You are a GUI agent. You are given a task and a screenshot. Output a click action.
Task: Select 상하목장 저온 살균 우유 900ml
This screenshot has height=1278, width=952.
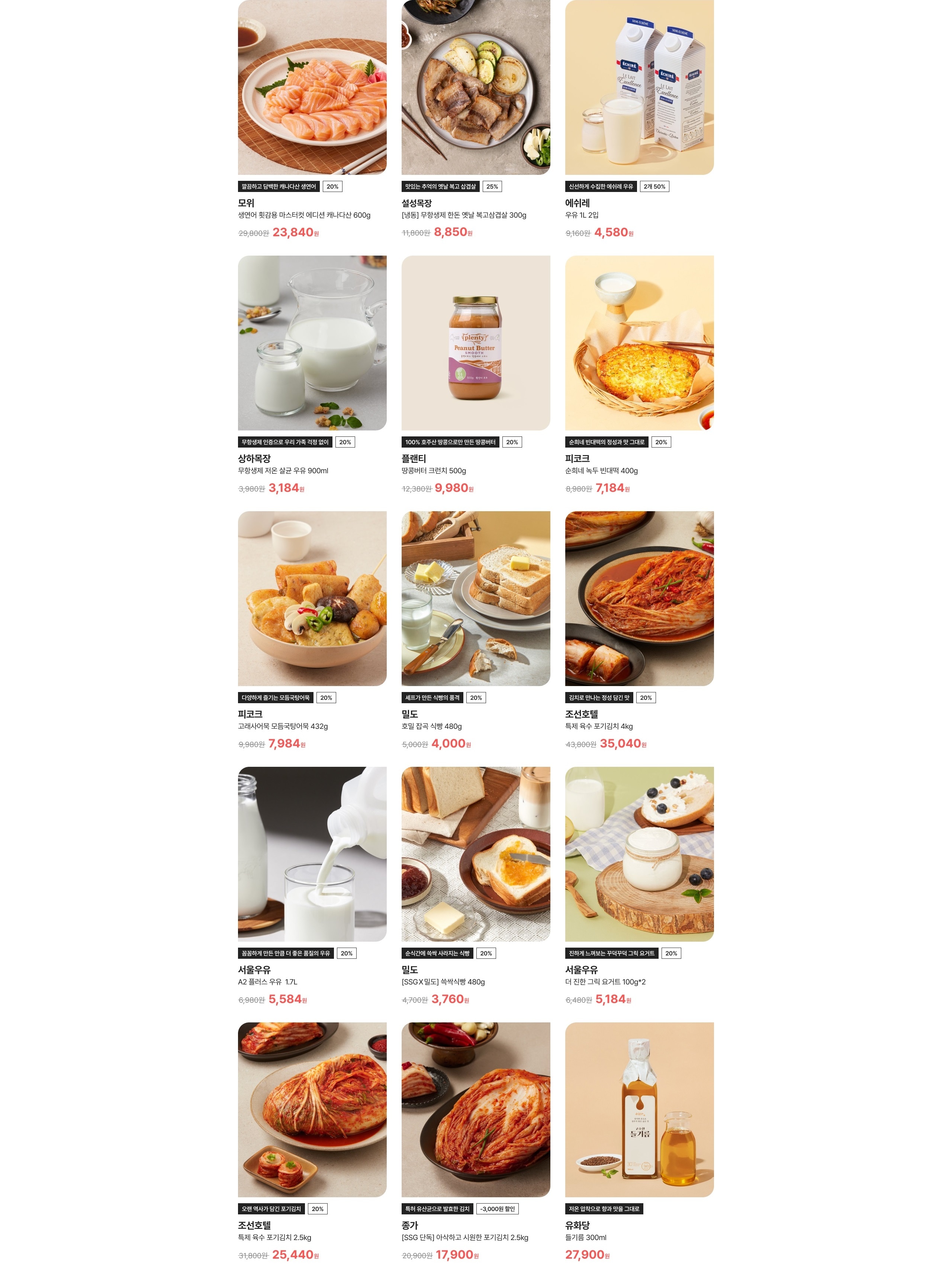tap(312, 343)
